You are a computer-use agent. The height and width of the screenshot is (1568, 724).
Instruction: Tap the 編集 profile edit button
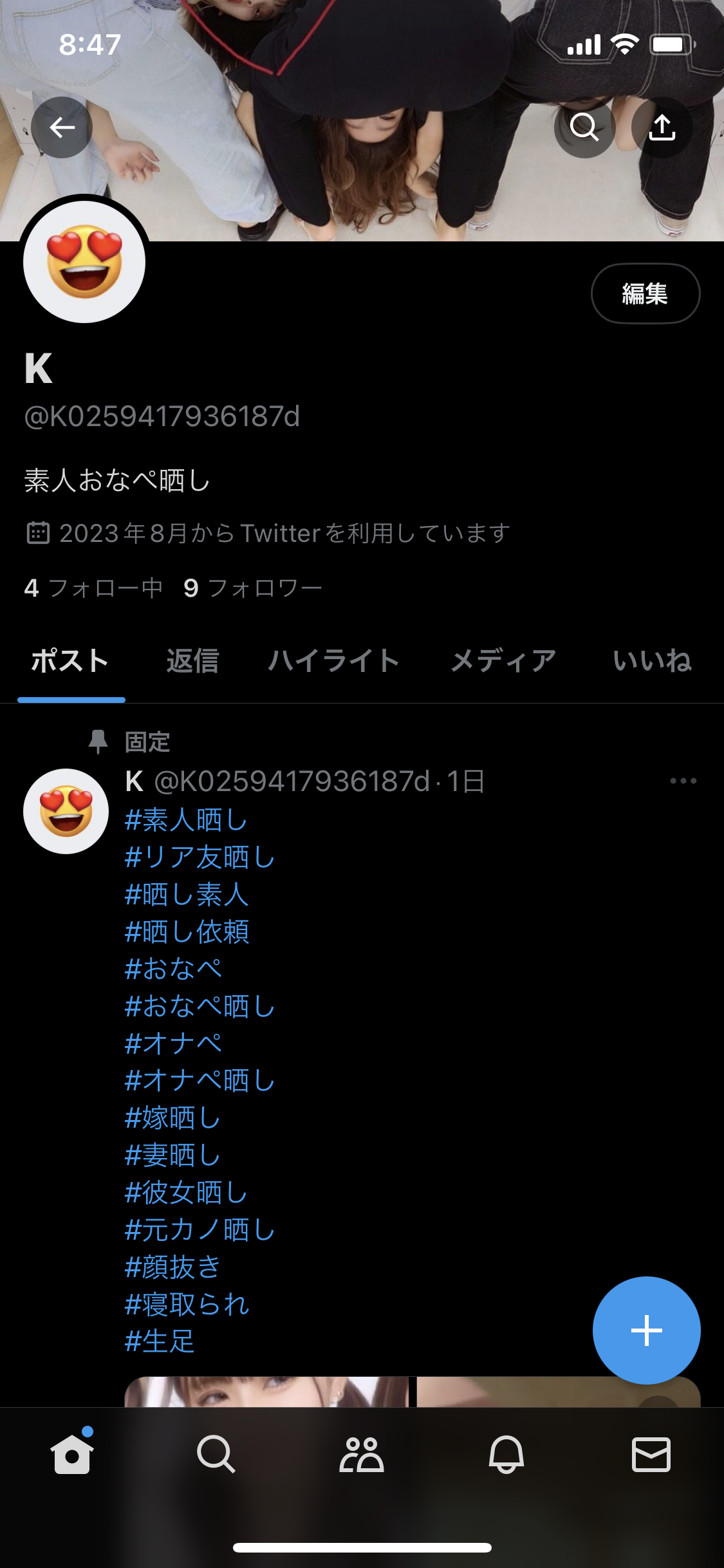coord(645,293)
